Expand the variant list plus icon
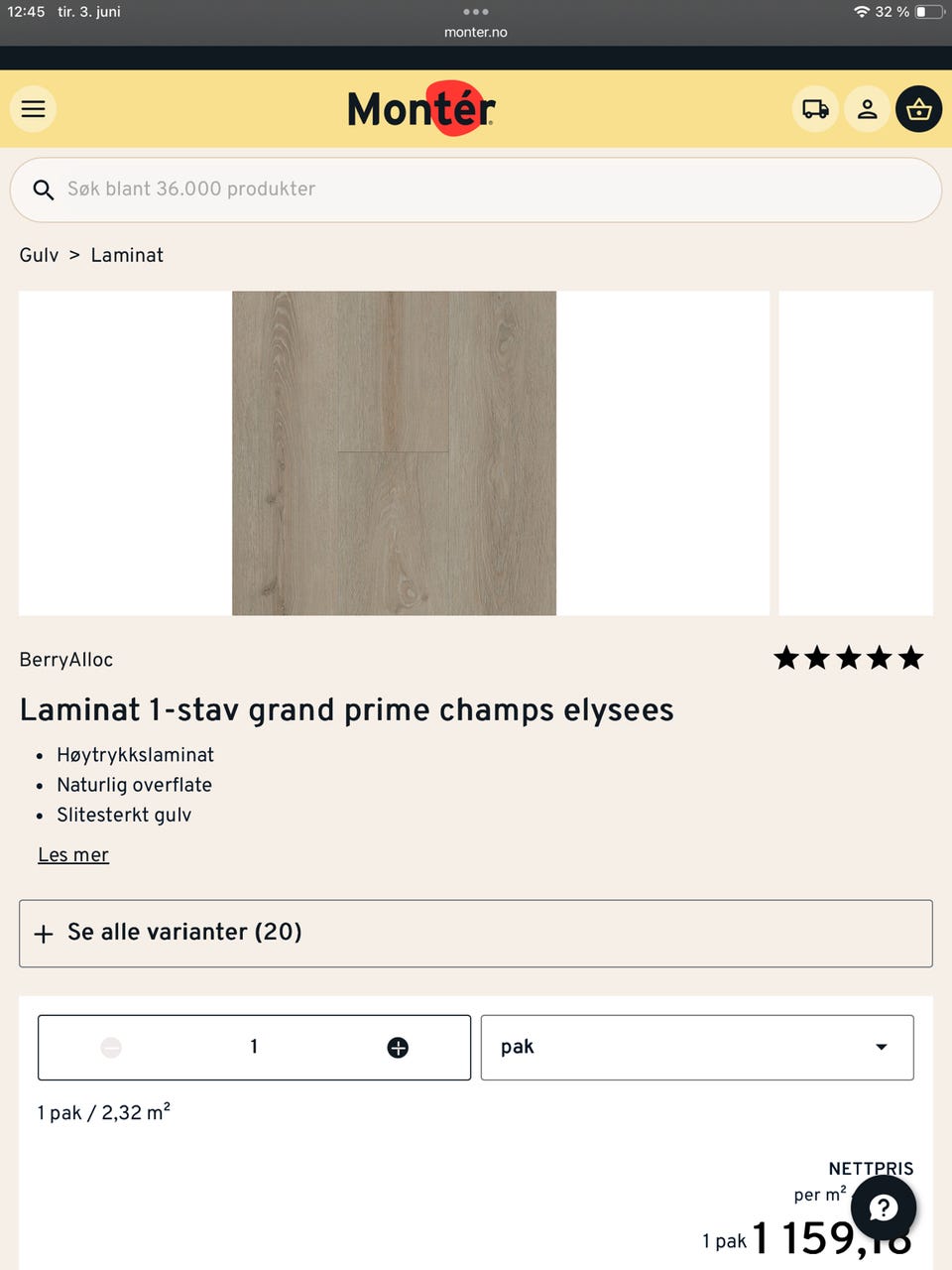 point(43,934)
